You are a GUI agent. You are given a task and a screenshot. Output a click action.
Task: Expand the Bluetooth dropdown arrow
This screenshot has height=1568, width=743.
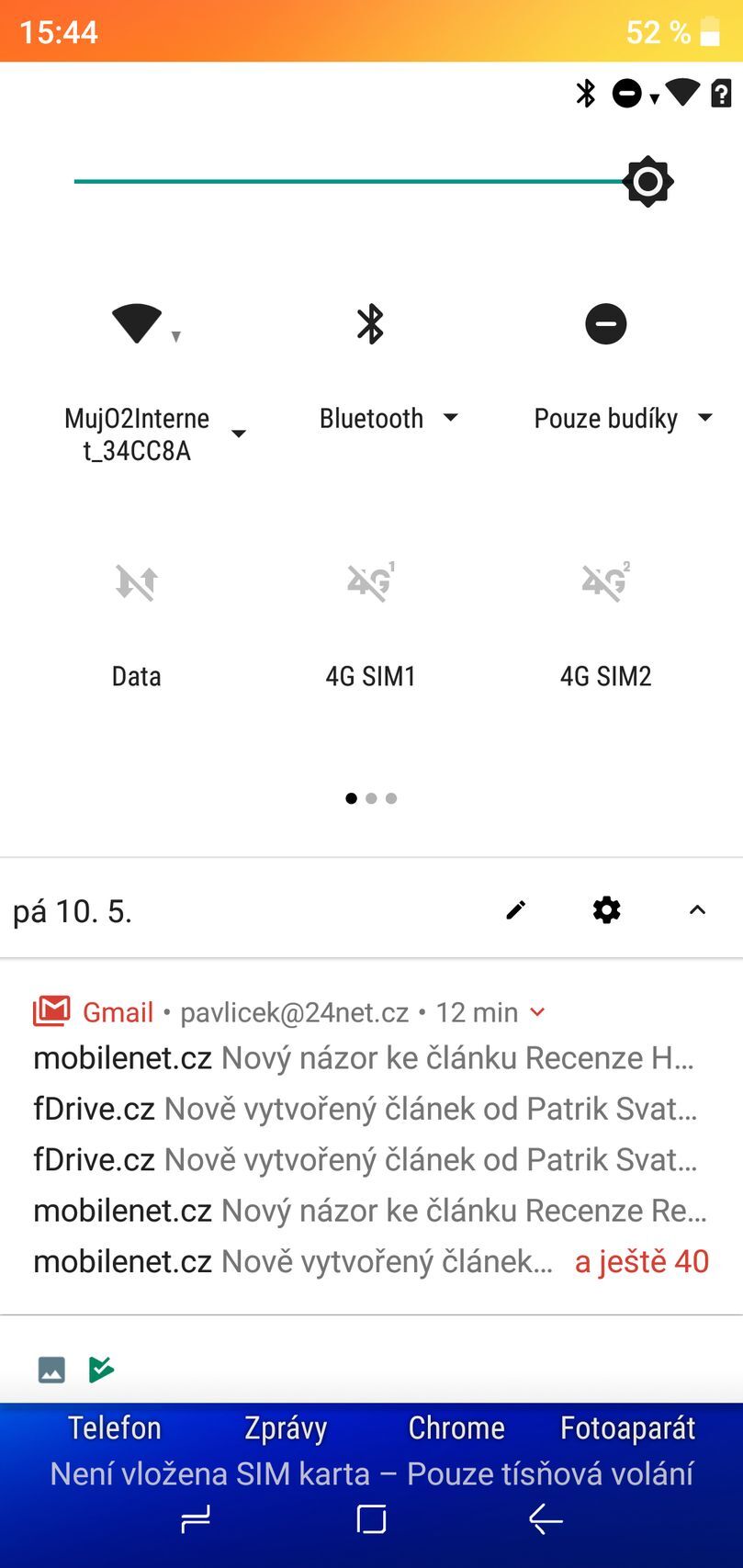coord(451,418)
